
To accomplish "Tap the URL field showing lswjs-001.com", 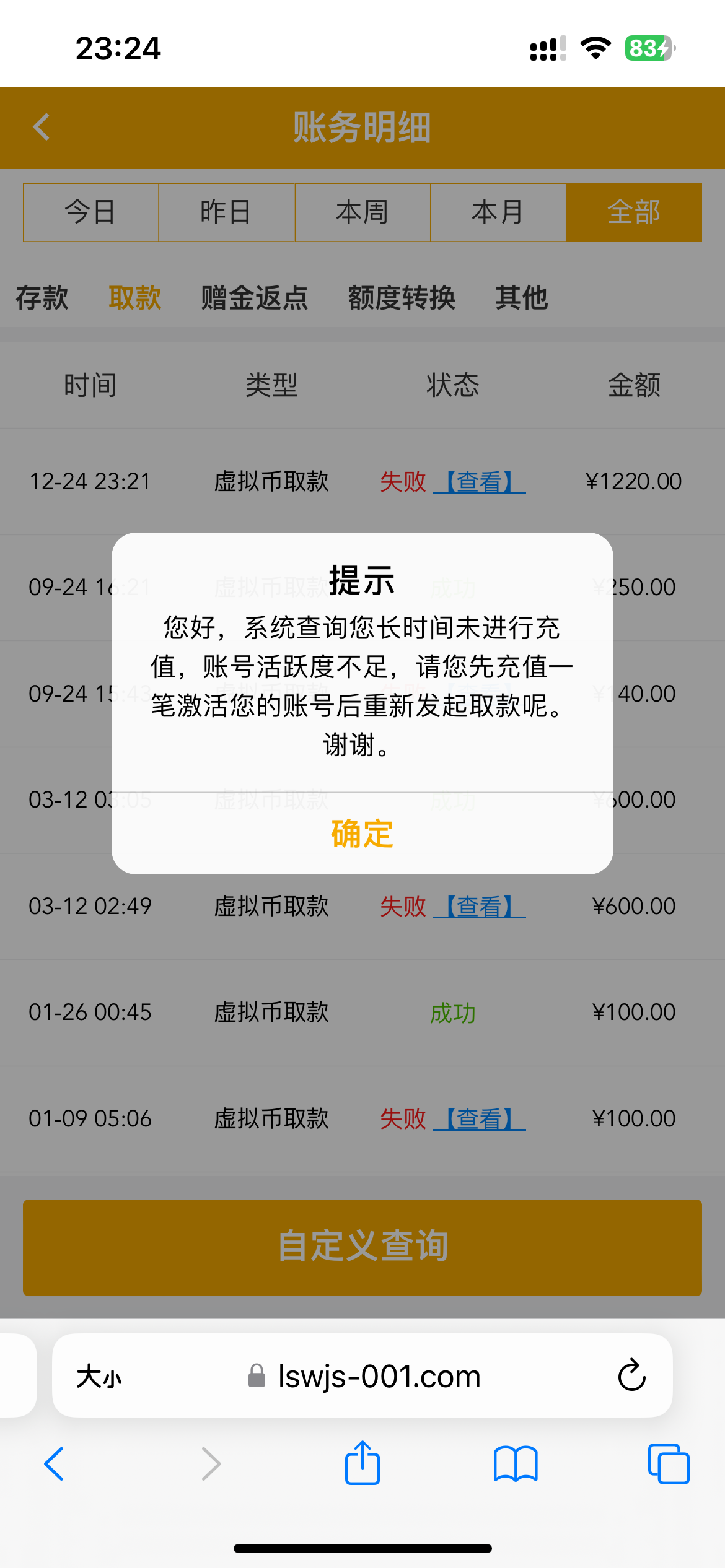I will [378, 1377].
